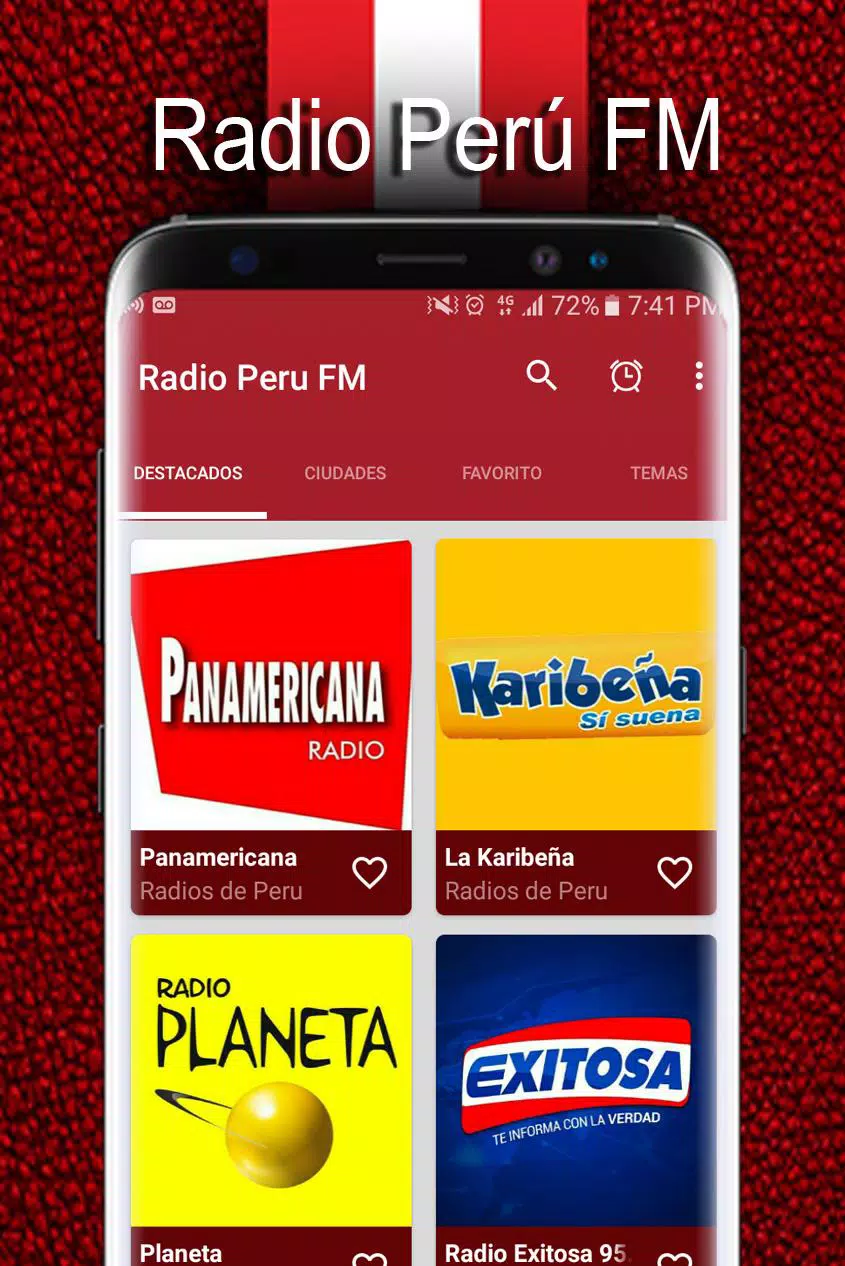Tap the Exitosa station logo

576,1080
